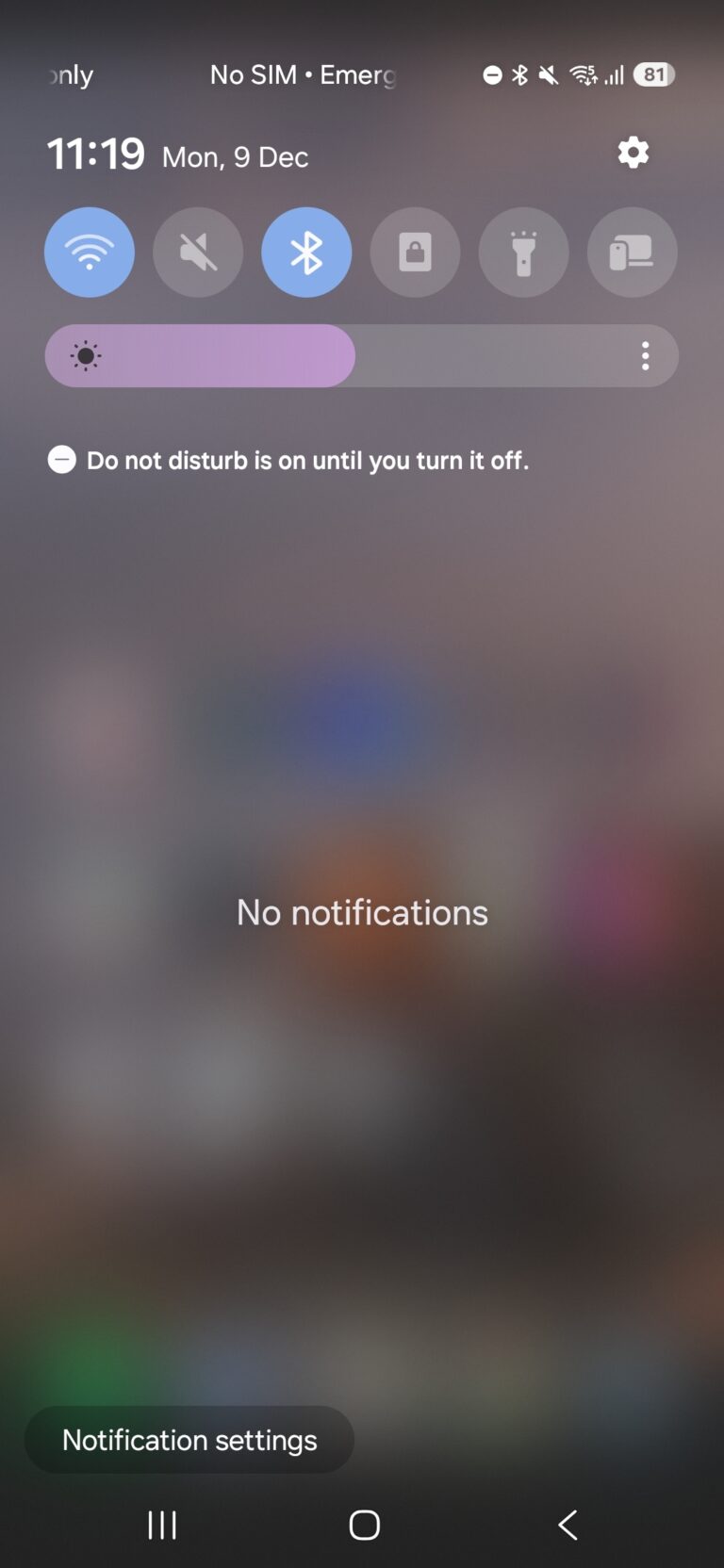Go to the home screen

[x=364, y=1525]
